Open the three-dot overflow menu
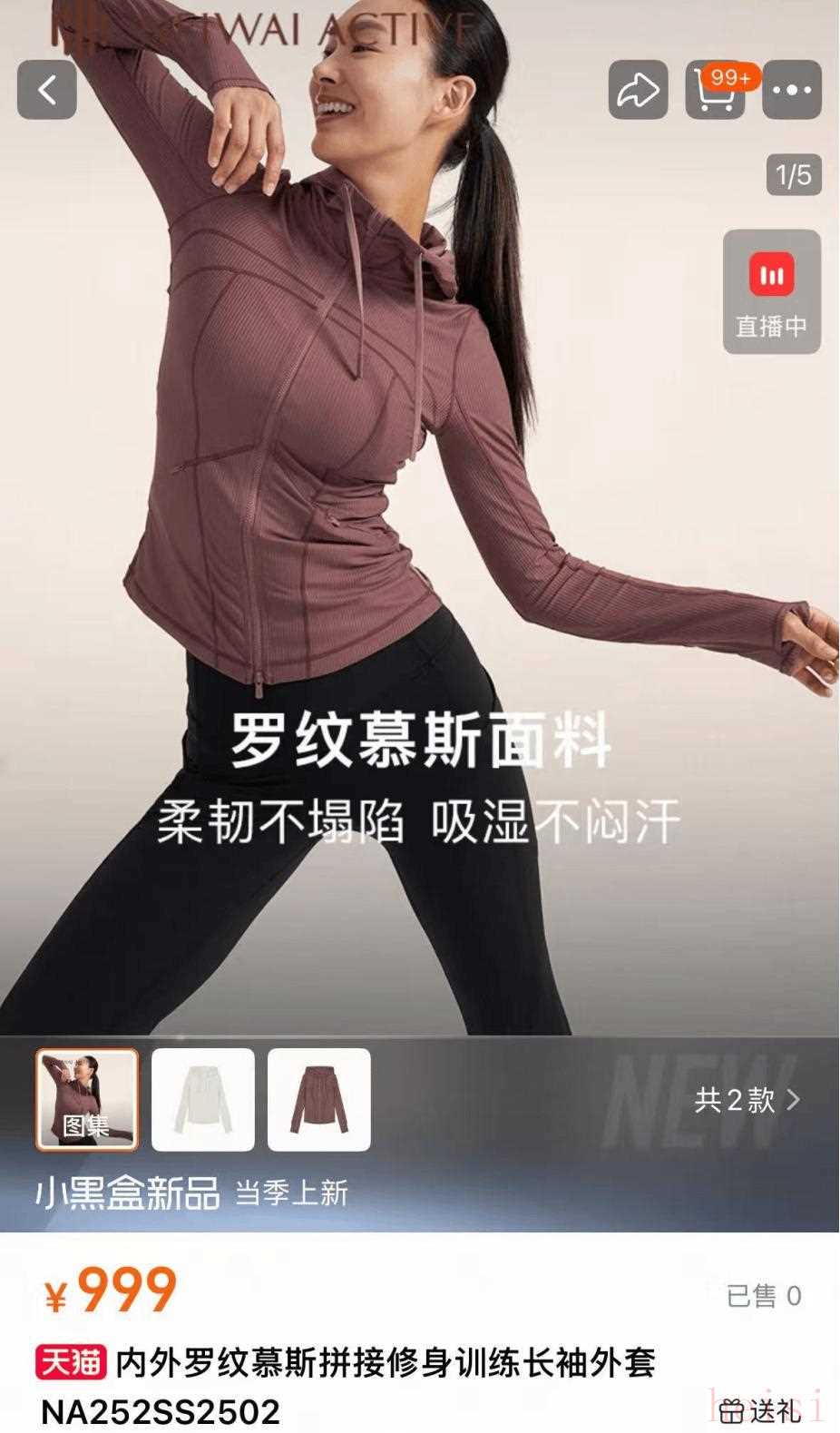The image size is (840, 1433). pos(792,89)
